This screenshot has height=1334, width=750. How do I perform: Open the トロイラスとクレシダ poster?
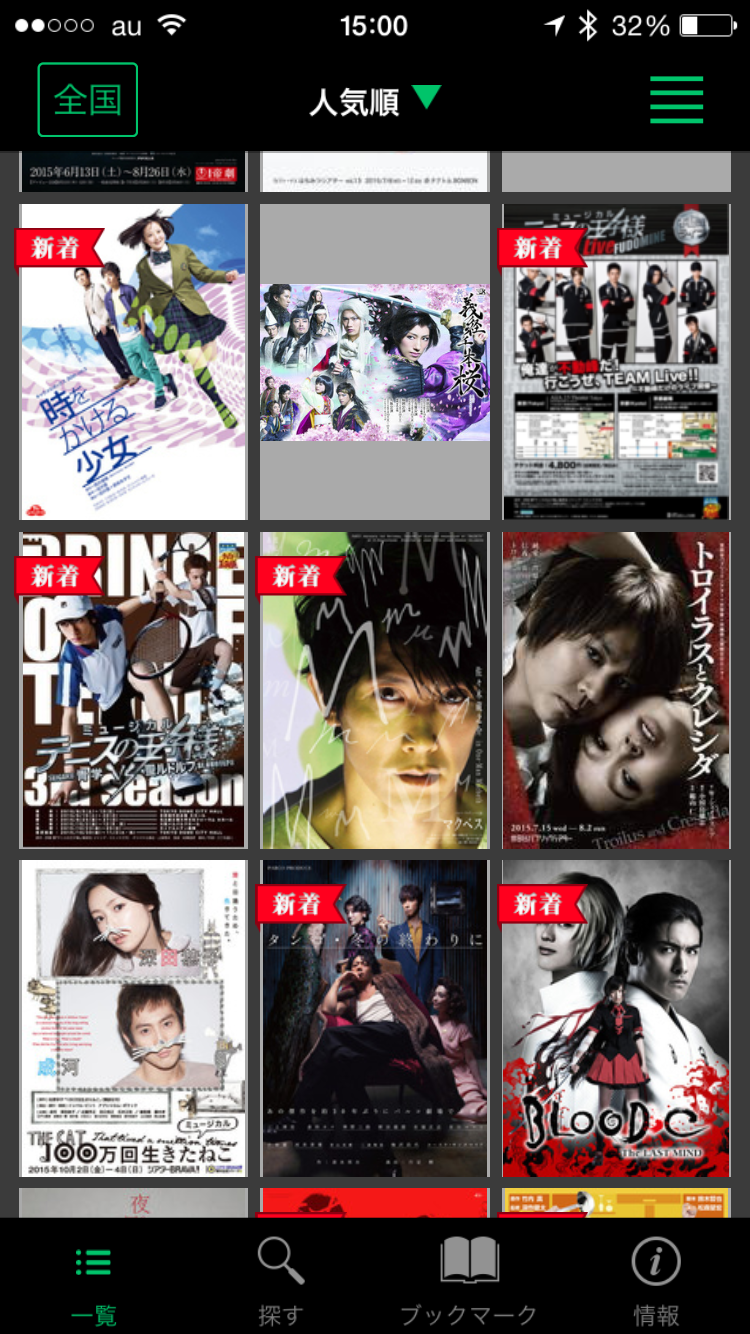[x=616, y=690]
